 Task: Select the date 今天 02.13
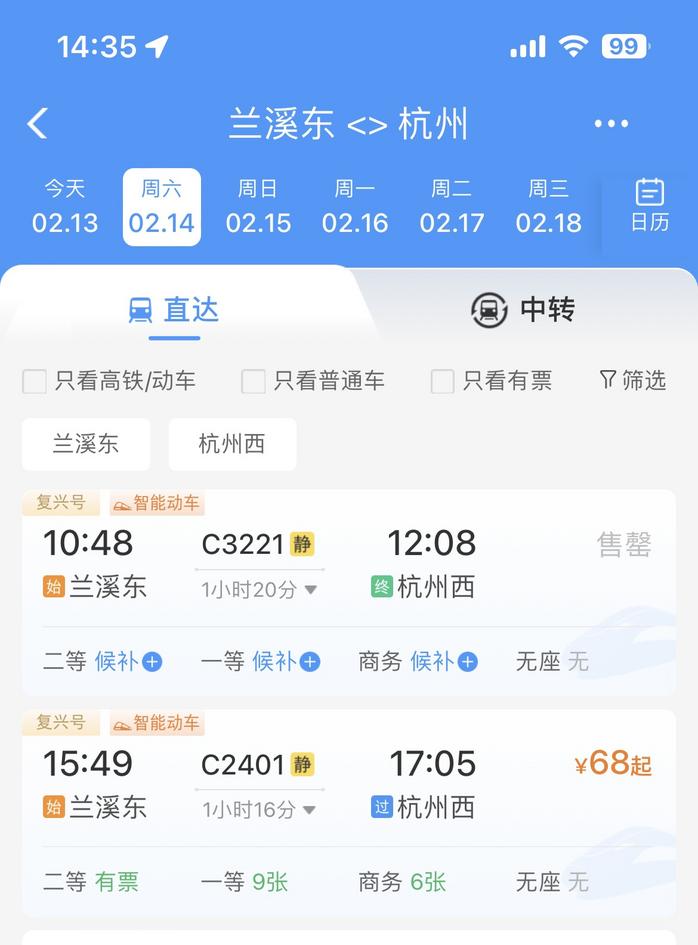[x=65, y=207]
